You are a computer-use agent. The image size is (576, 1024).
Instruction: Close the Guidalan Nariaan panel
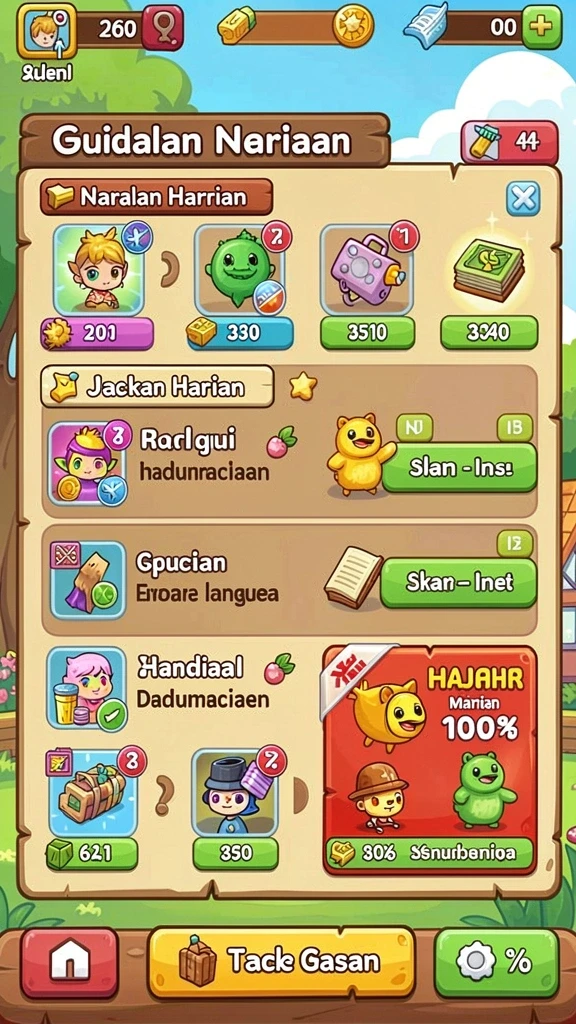pyautogui.click(x=523, y=199)
